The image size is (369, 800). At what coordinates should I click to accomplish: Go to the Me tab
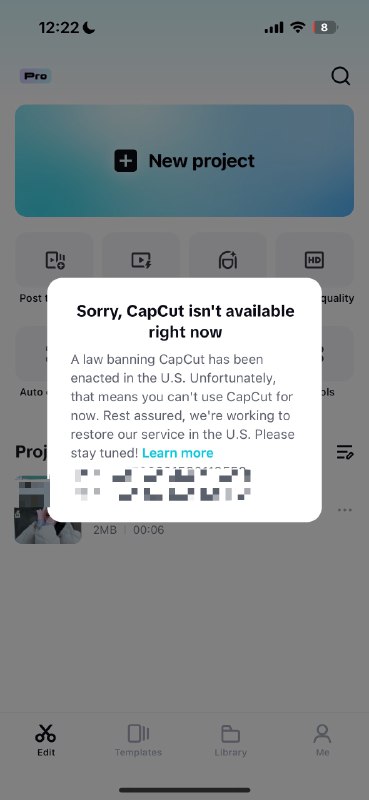[x=323, y=740]
